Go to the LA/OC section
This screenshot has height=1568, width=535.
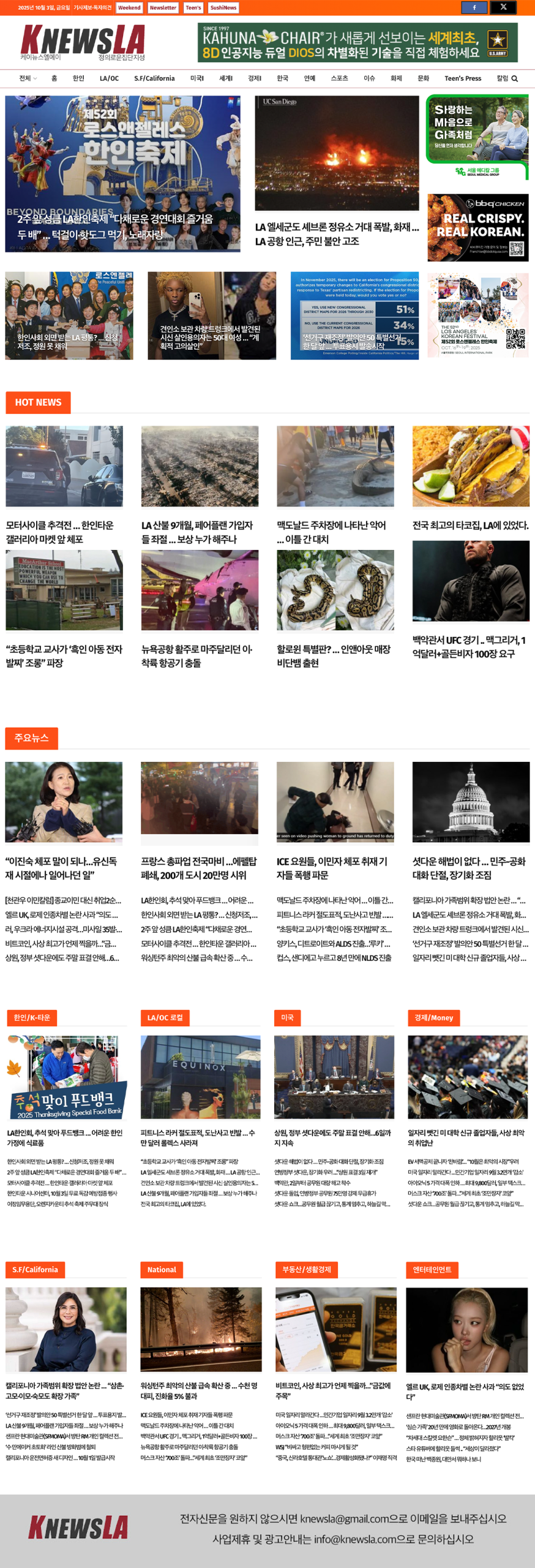point(109,78)
